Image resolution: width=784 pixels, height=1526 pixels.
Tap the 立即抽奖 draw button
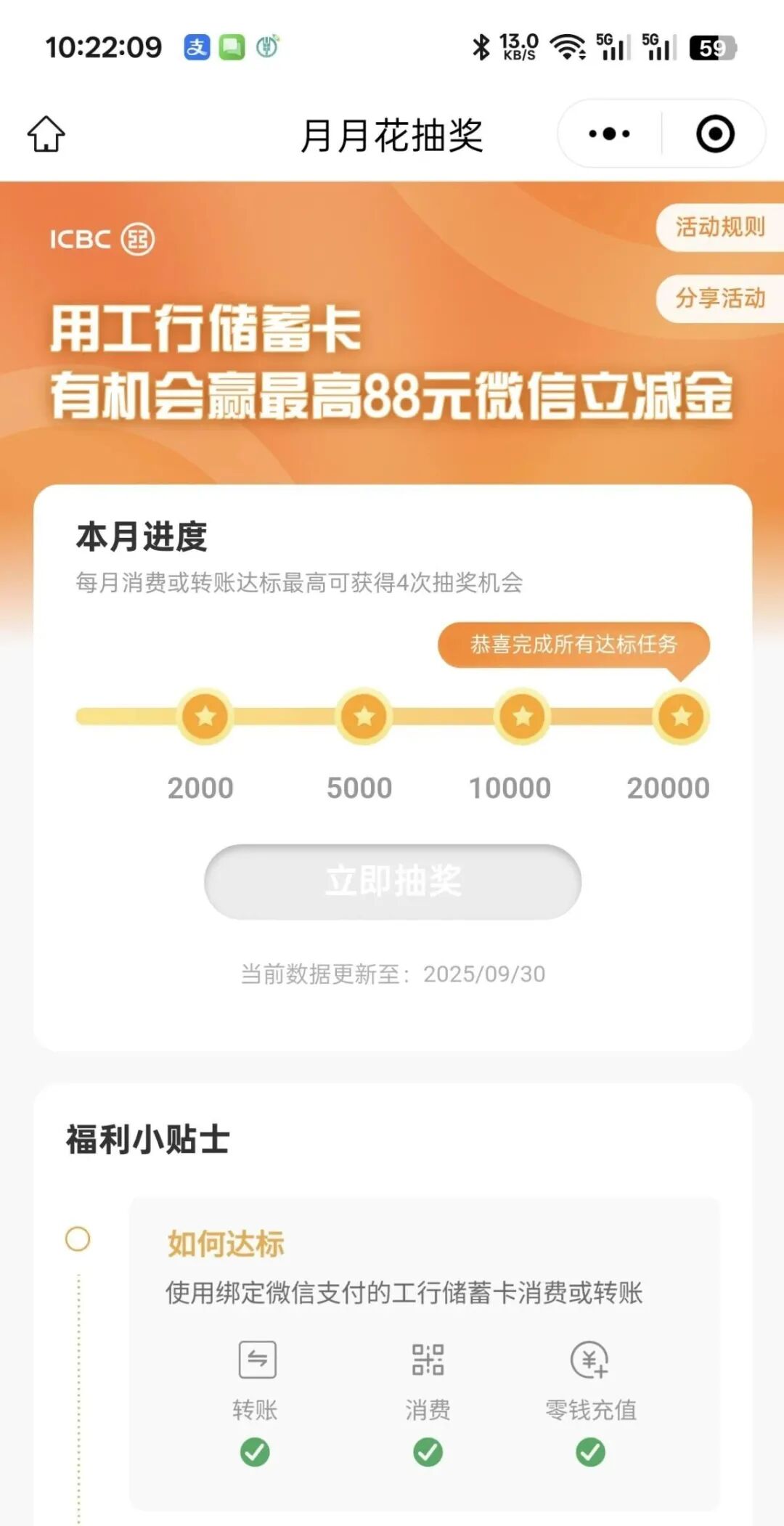(393, 881)
